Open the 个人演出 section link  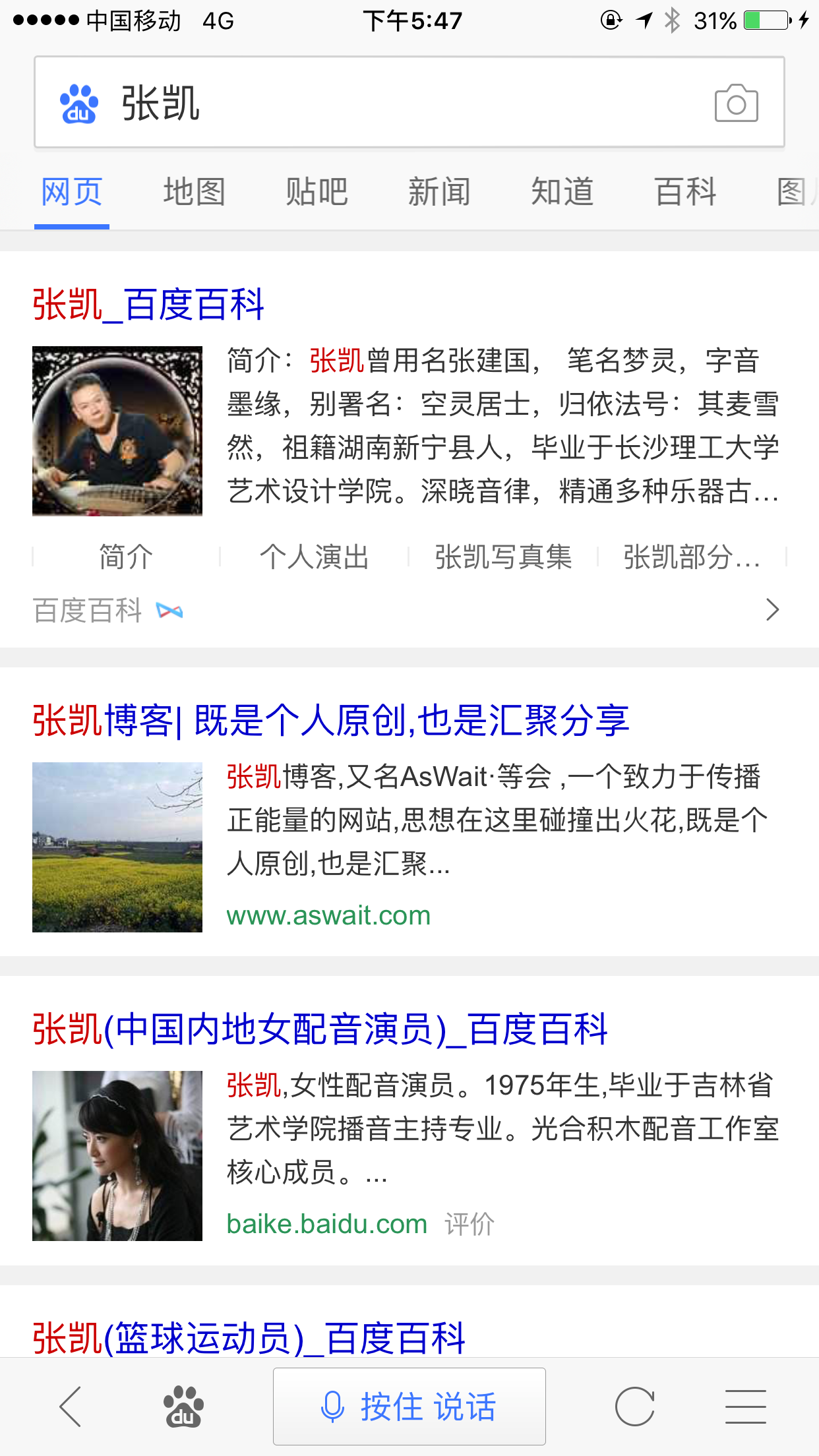(x=315, y=557)
